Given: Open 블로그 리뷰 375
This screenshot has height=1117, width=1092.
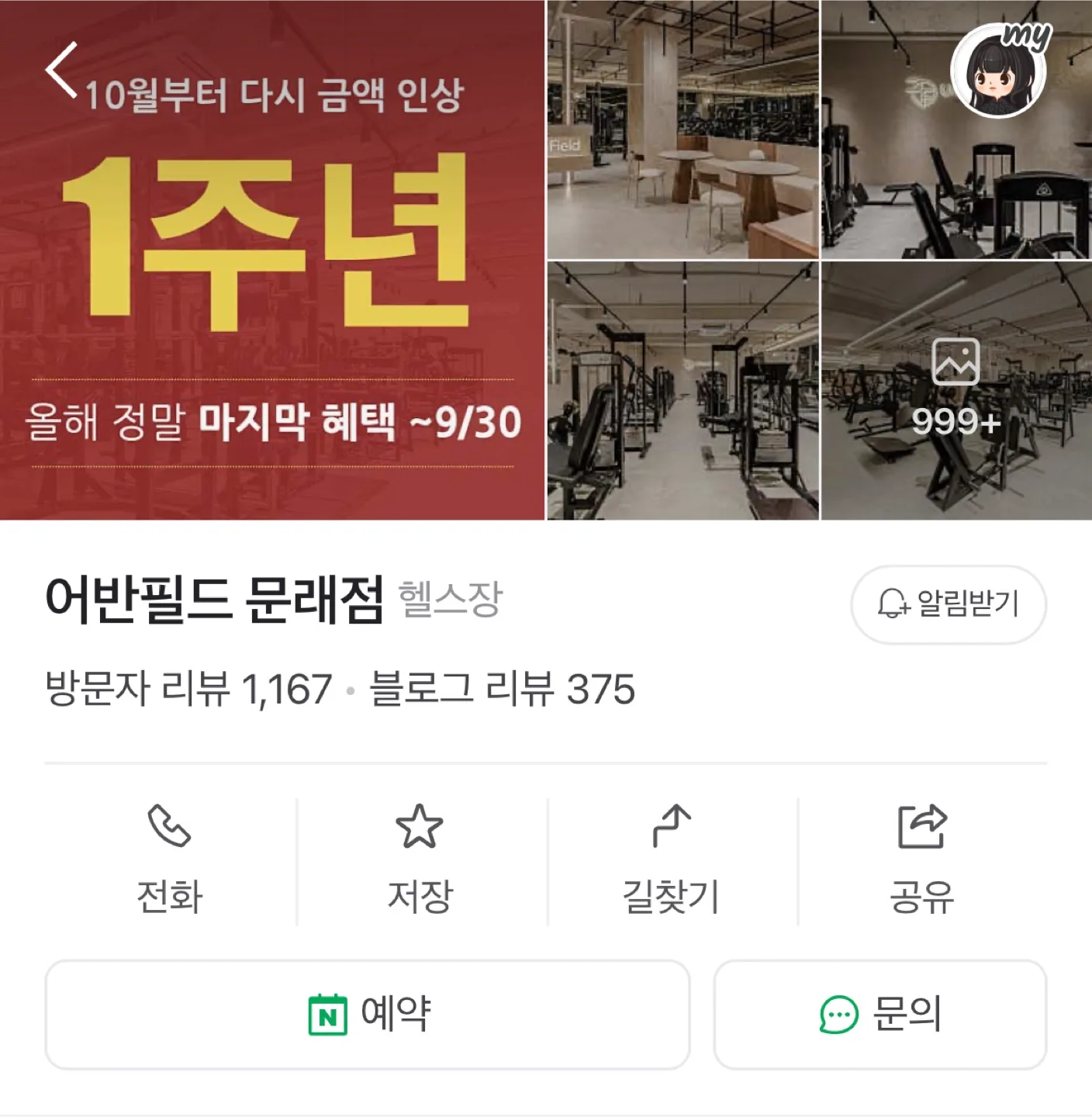Looking at the screenshot, I should [x=502, y=689].
